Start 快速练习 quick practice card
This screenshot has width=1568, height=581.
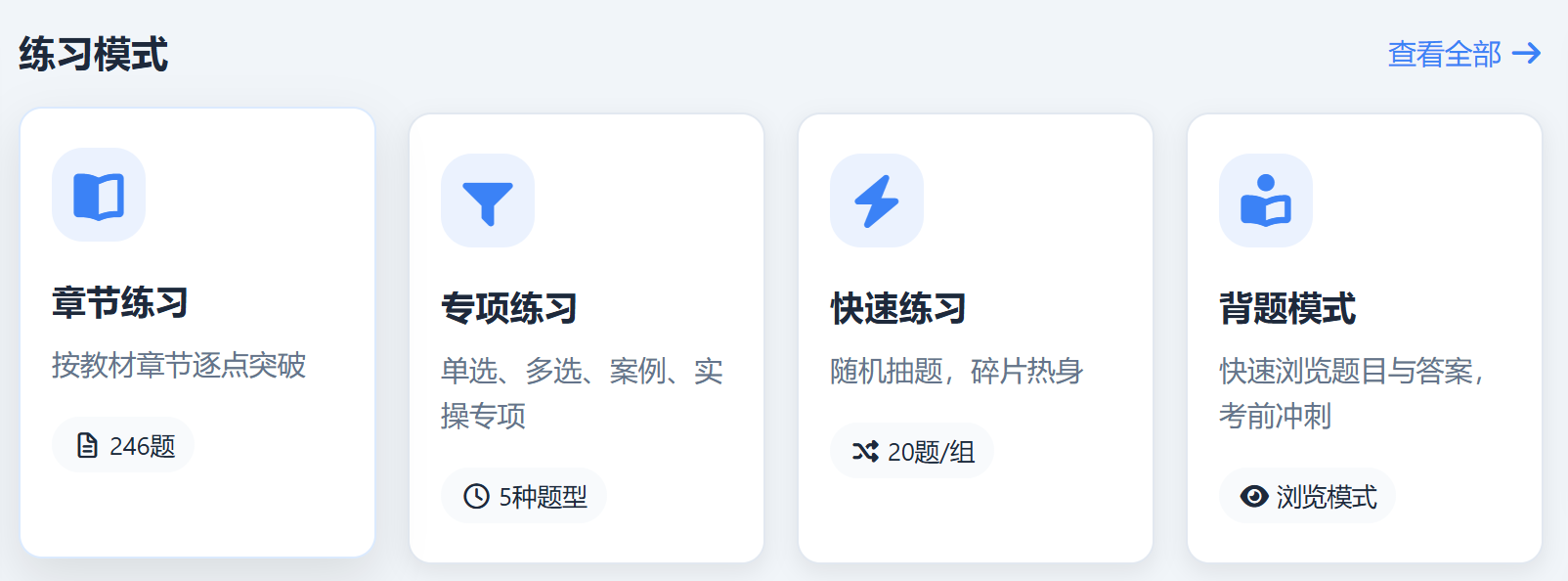(976, 338)
